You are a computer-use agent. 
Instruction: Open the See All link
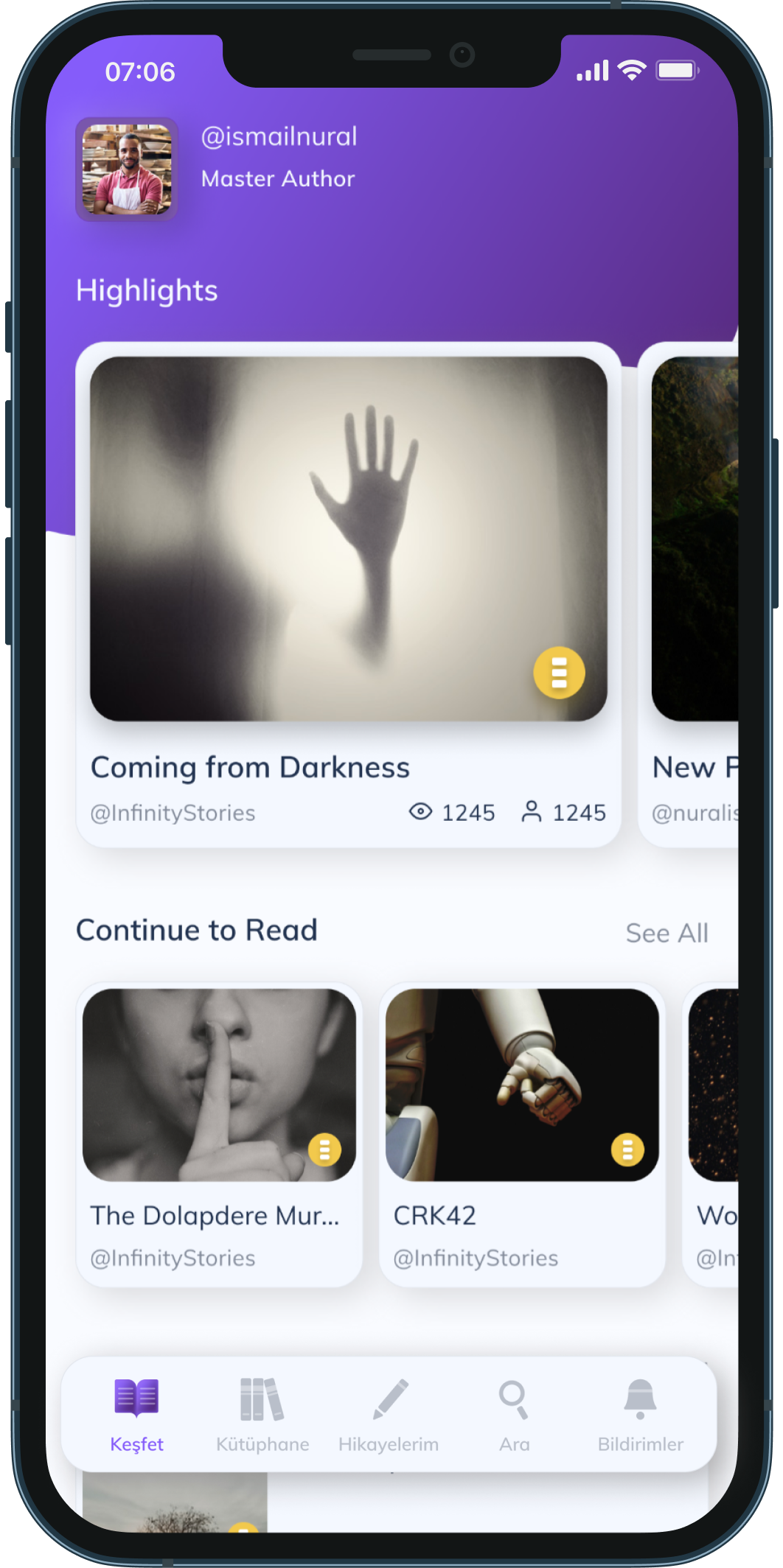pyautogui.click(x=667, y=933)
